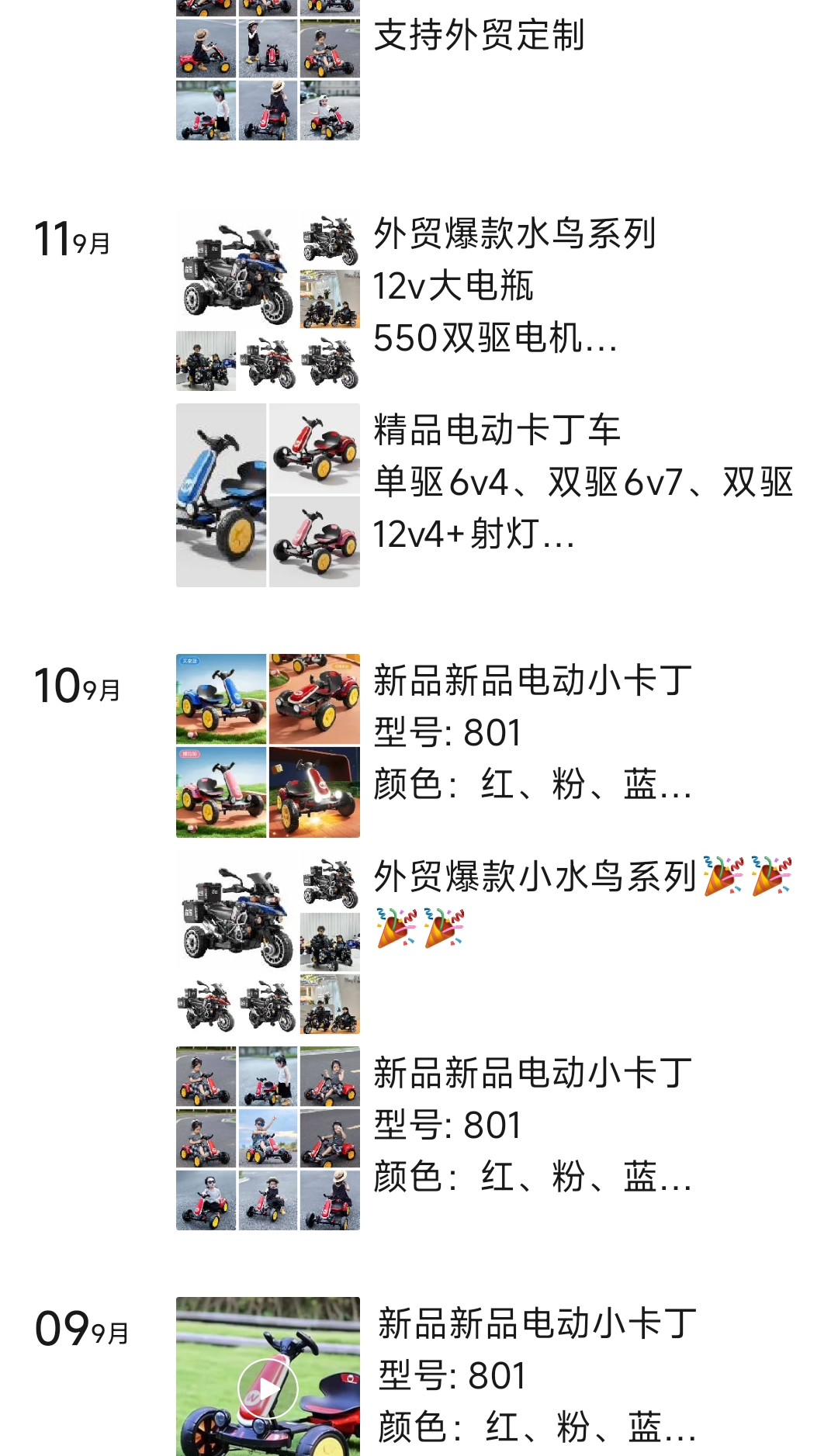Image resolution: width=838 pixels, height=1456 pixels.
Task: Play the 09 September 电动小卡丁 video
Action: 268,1389
